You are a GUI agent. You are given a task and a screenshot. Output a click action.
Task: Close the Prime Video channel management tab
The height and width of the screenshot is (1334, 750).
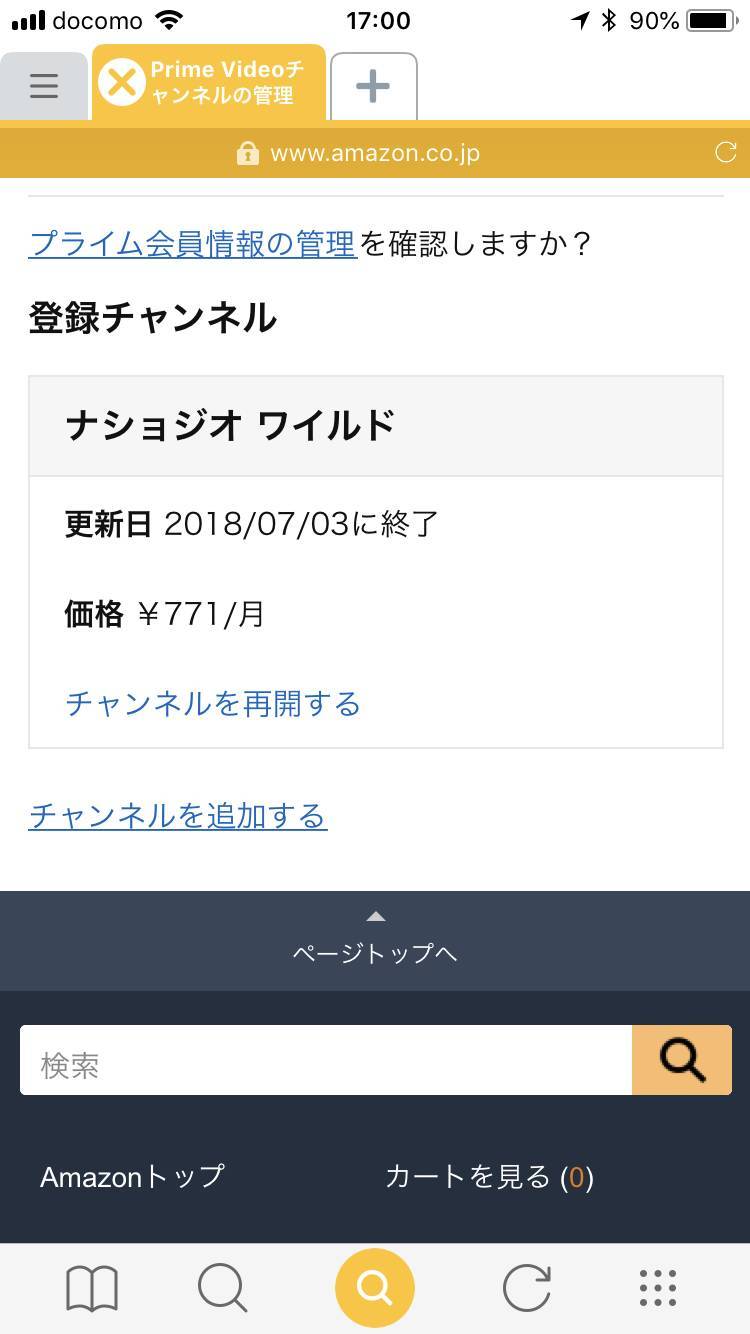122,82
